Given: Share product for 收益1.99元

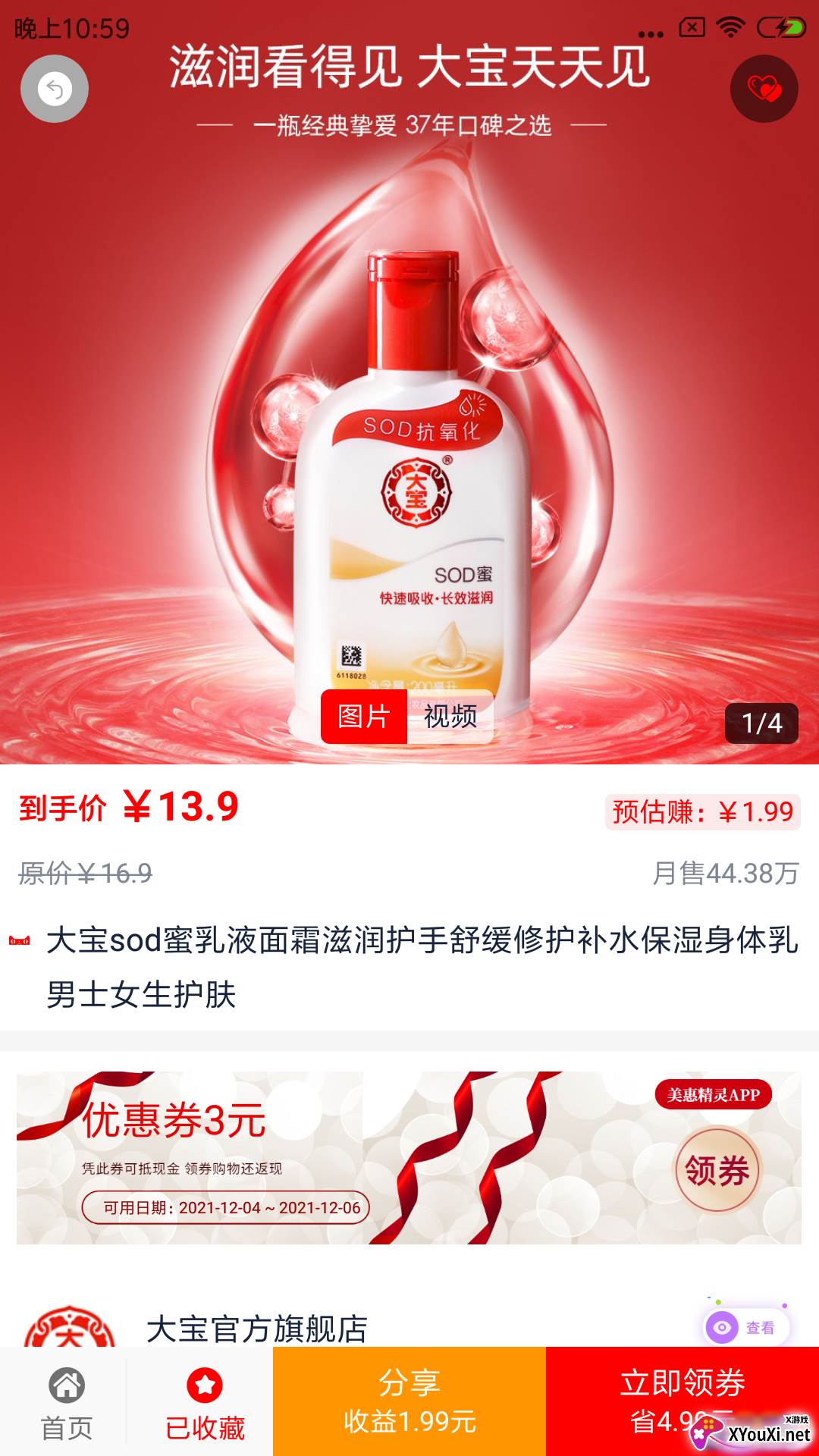Looking at the screenshot, I should tap(409, 1401).
